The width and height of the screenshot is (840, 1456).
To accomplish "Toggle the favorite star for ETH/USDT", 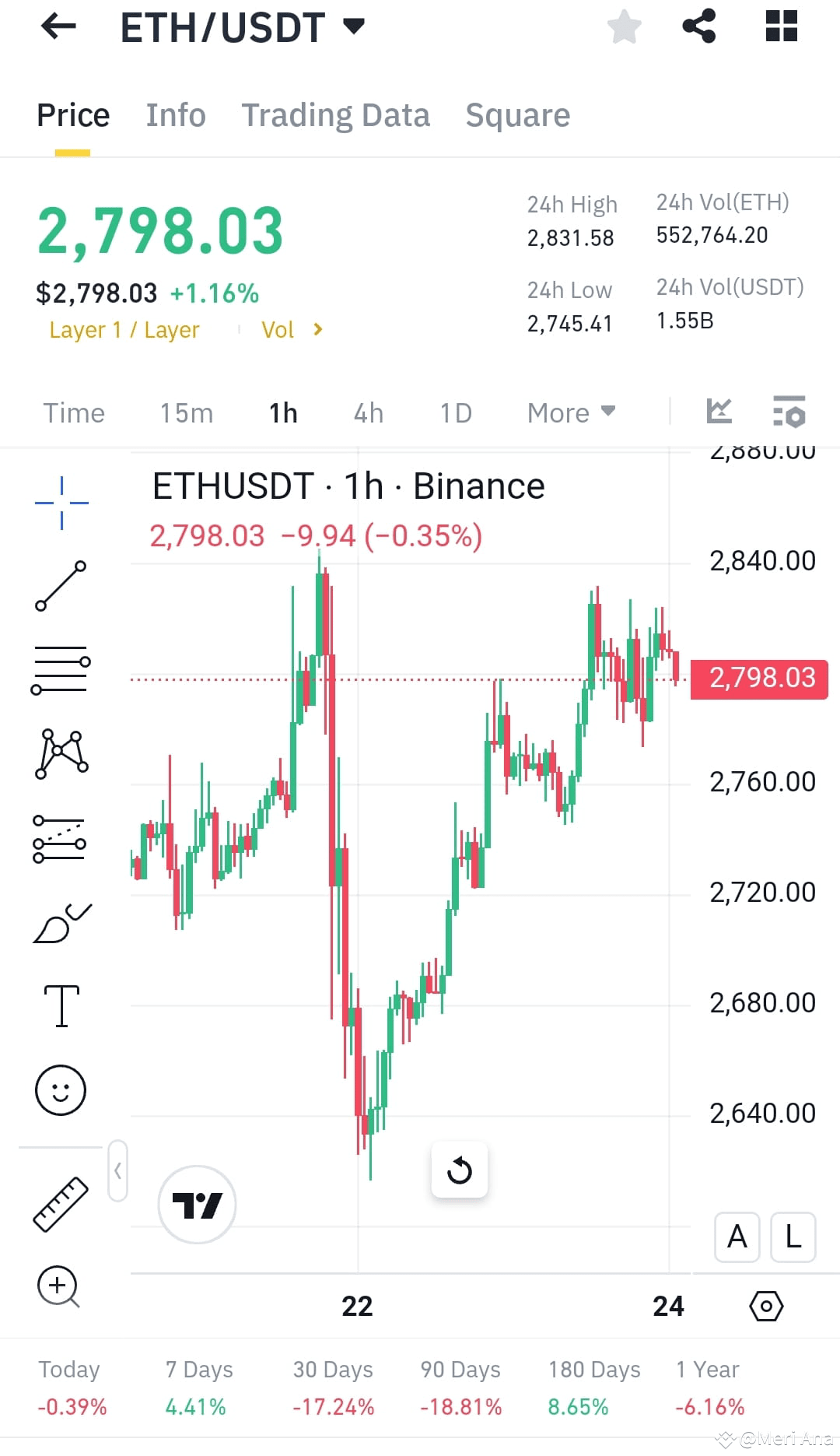I will click(x=625, y=26).
